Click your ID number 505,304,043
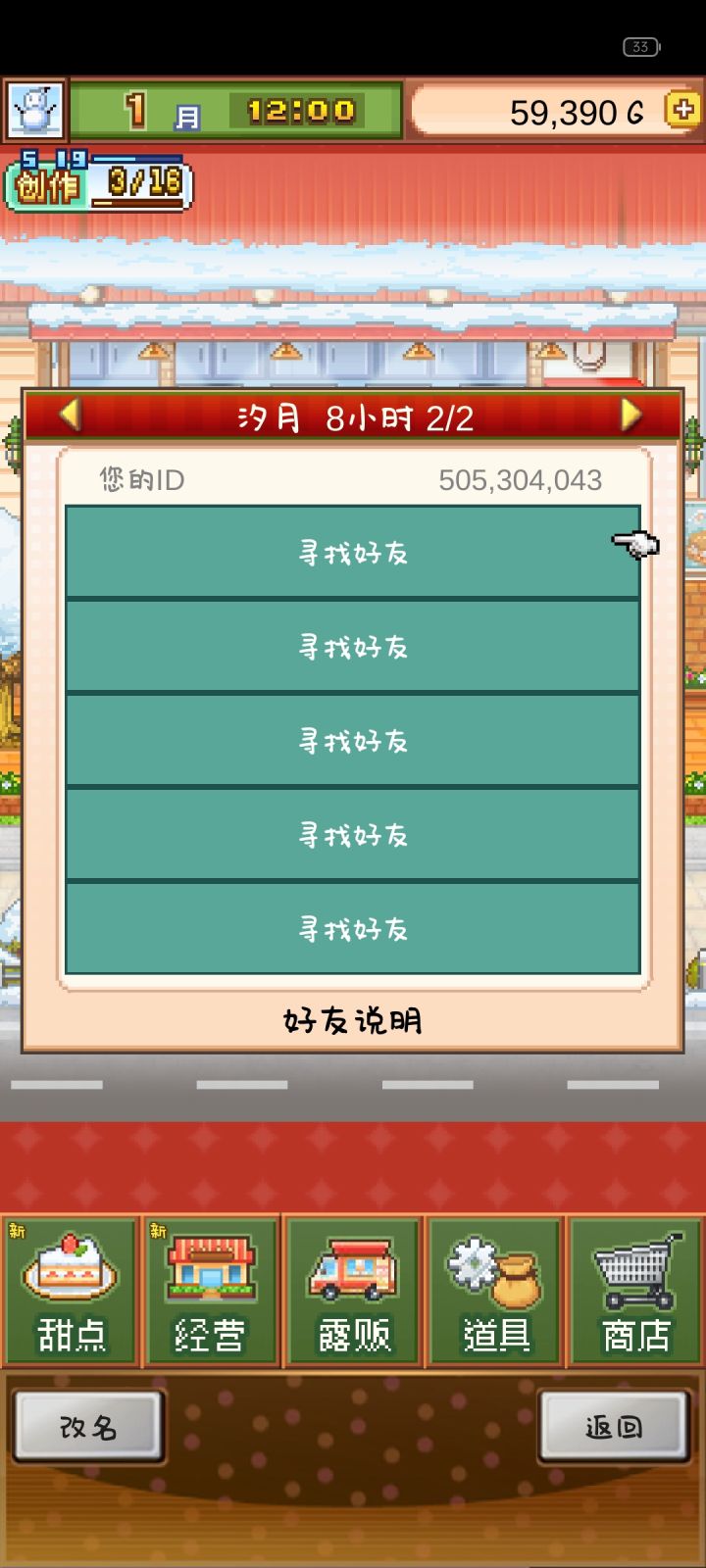Image resolution: width=706 pixels, height=1568 pixels. click(520, 480)
